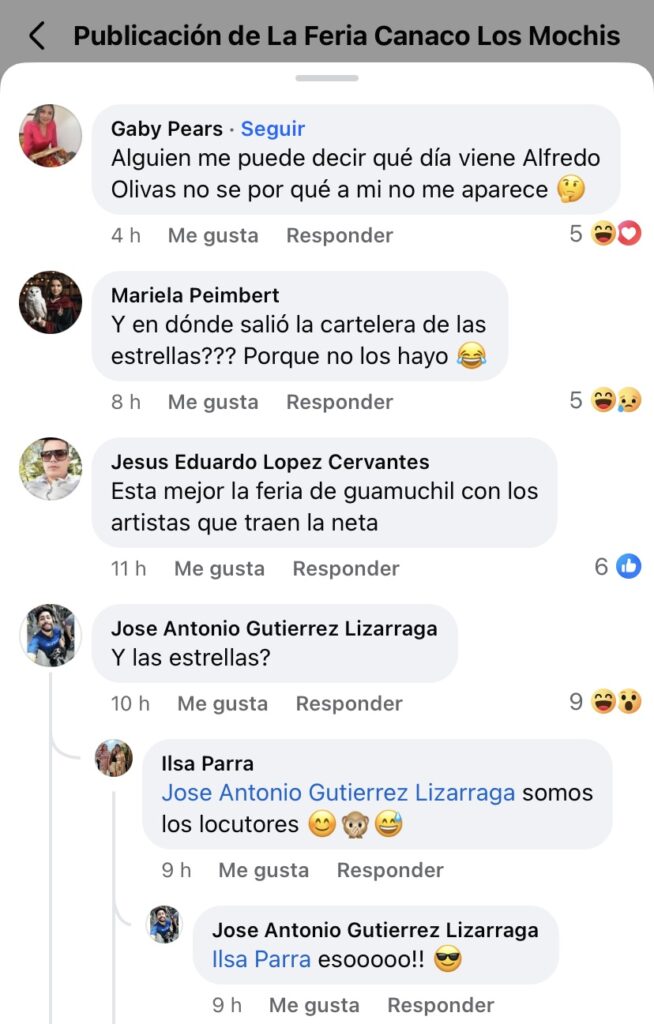Reply to Gaby Pears' comment
This screenshot has height=1024, width=654.
(x=339, y=235)
